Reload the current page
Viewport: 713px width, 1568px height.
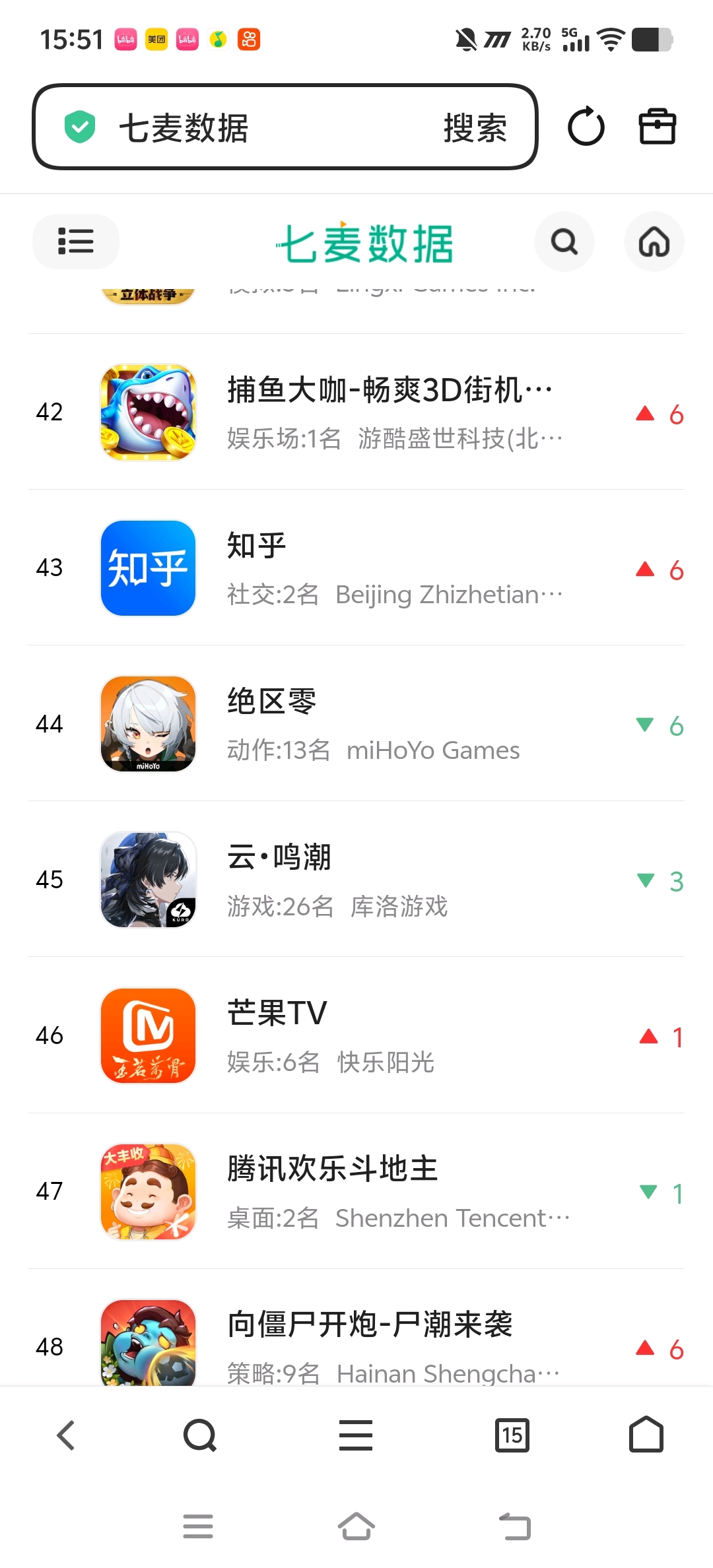pyautogui.click(x=586, y=127)
